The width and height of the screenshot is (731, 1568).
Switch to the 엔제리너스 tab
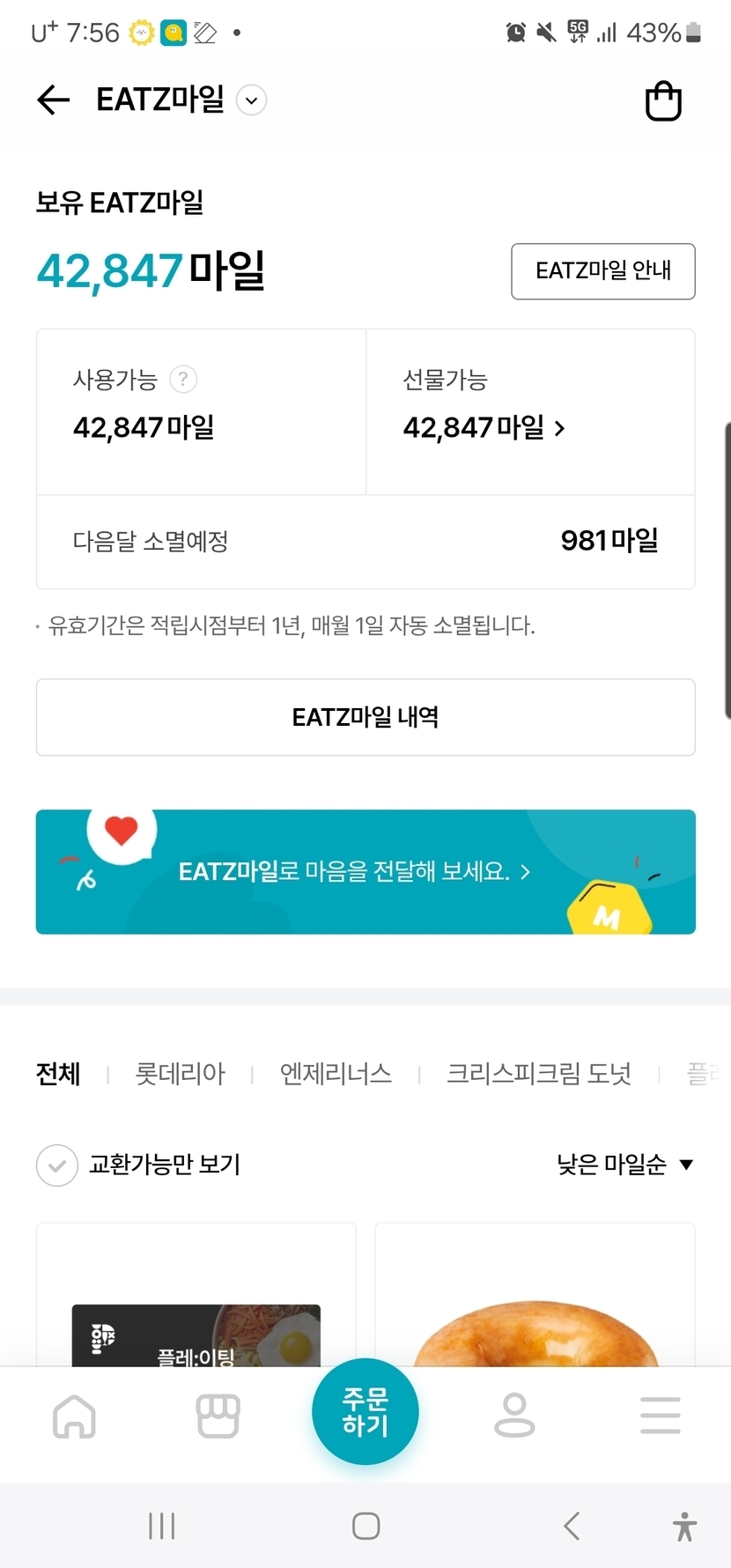click(336, 1074)
